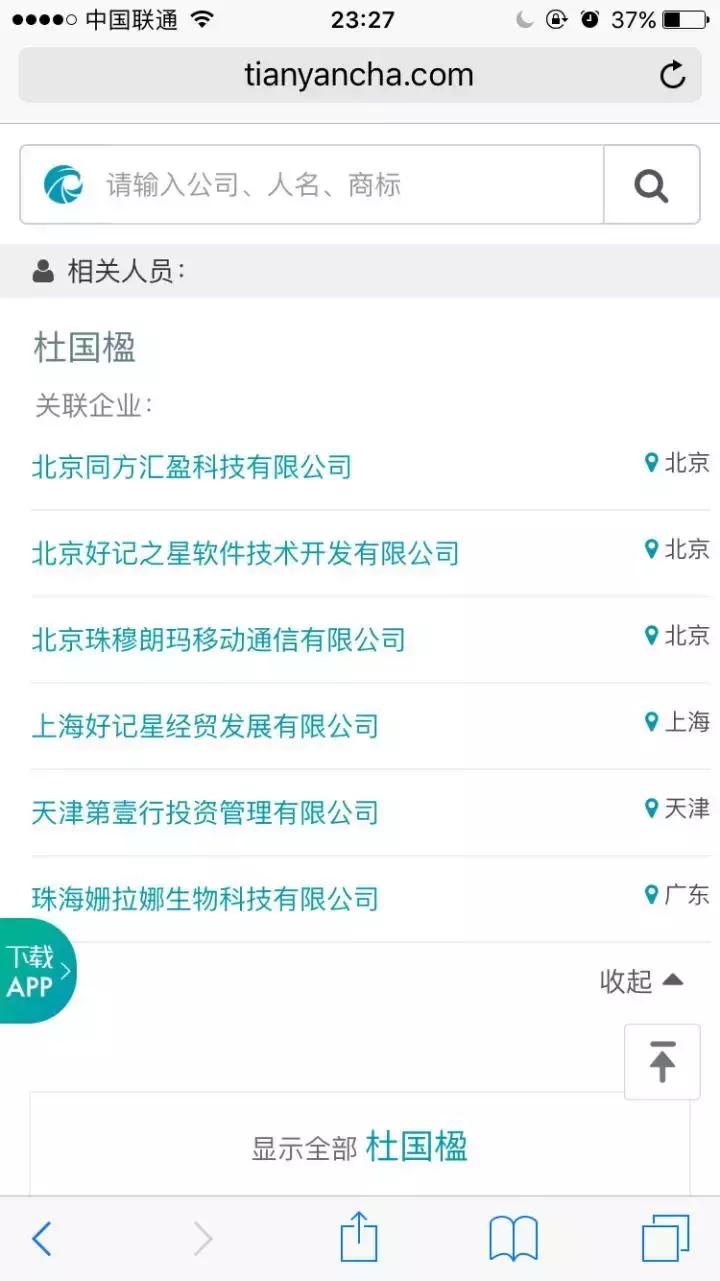
Task: Tap the location pin next to 北京同方汇盈科技有限公司
Action: [651, 462]
